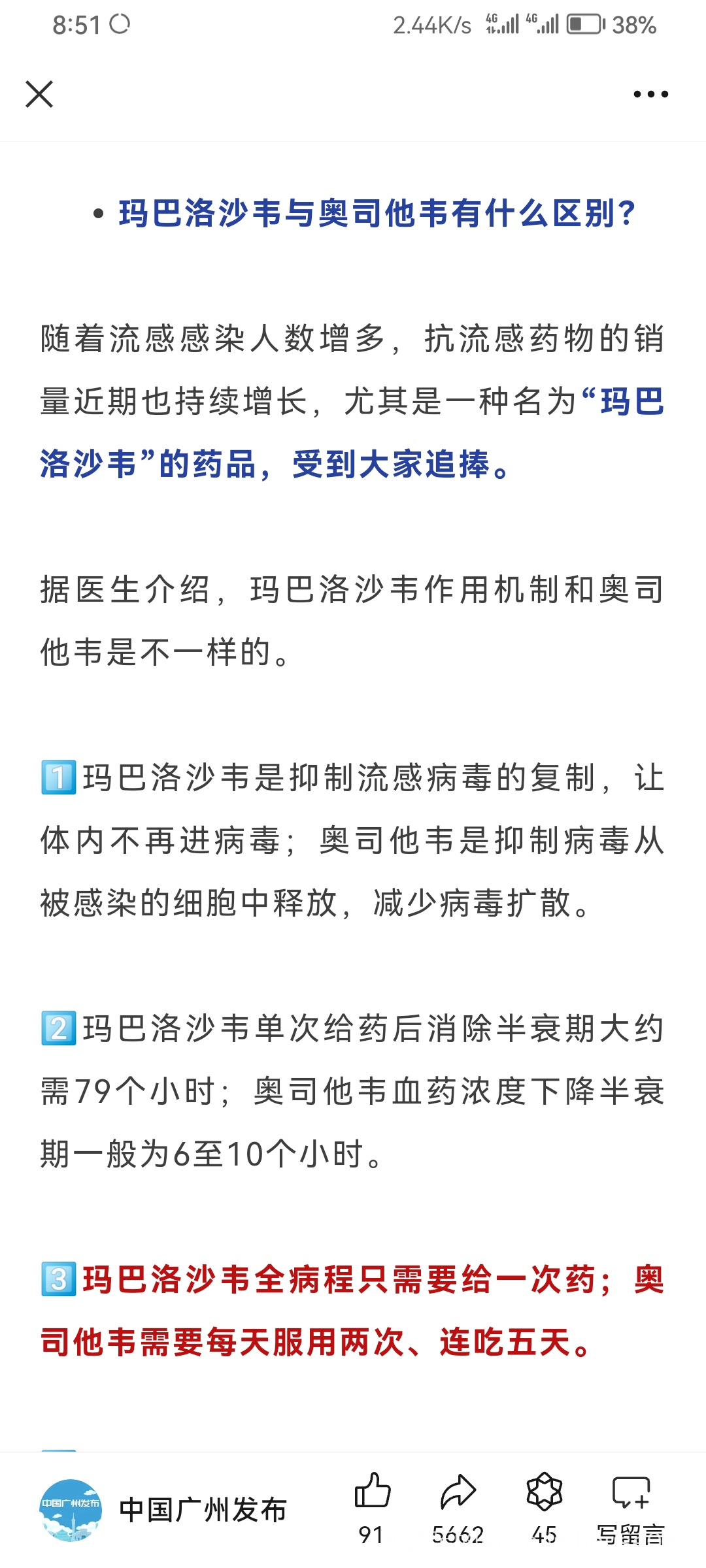Open the three-dot overflow menu

click(650, 94)
